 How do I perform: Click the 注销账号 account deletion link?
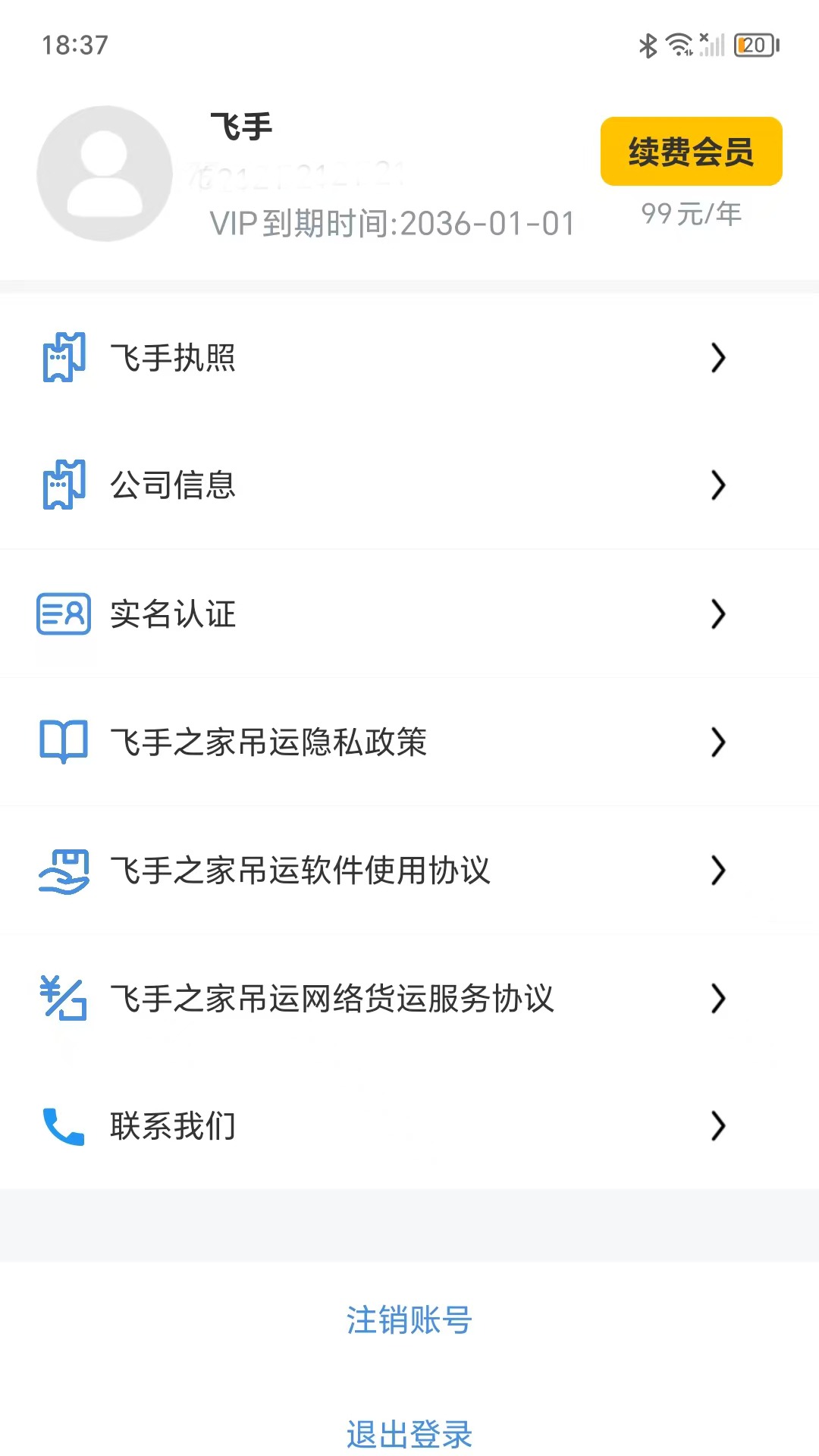pyautogui.click(x=409, y=1321)
